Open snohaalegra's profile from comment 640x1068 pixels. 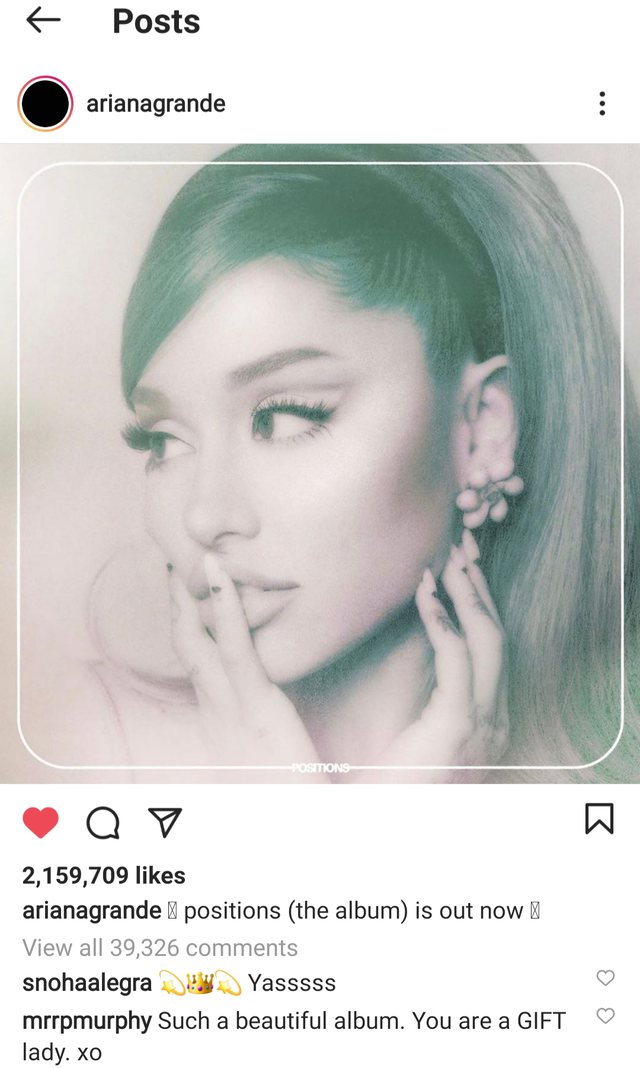click(x=87, y=983)
